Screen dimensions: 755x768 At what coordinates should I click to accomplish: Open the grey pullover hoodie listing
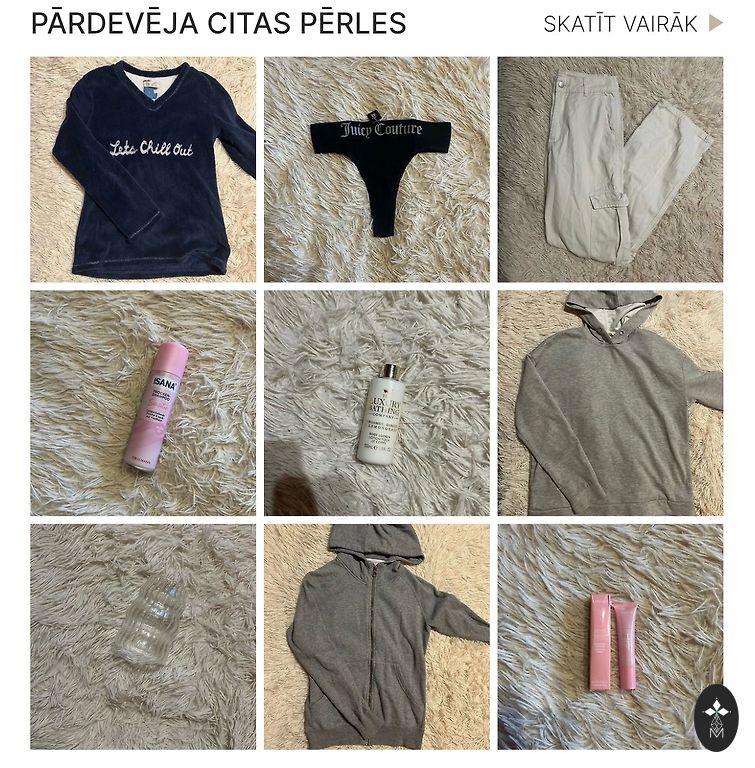610,403
